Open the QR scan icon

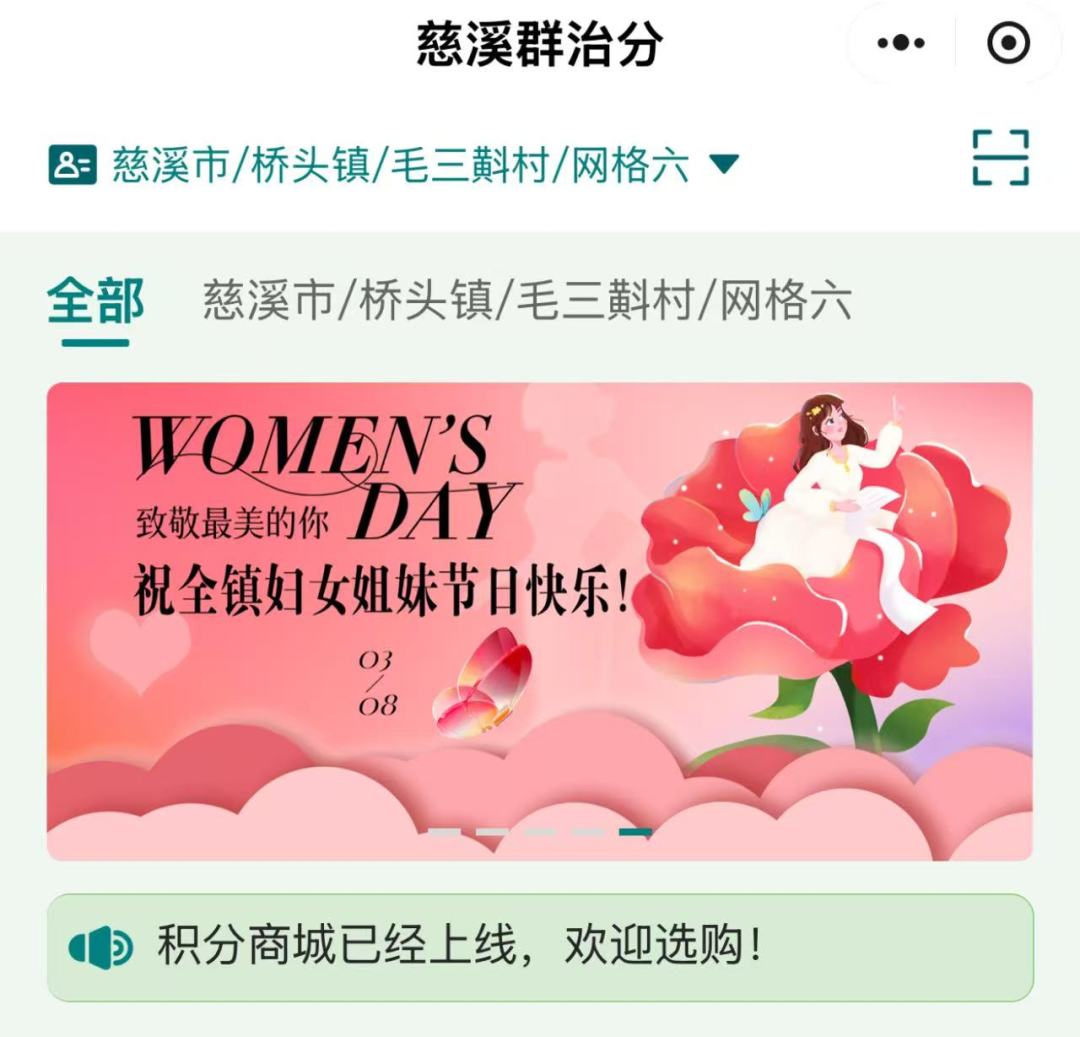[1000, 158]
